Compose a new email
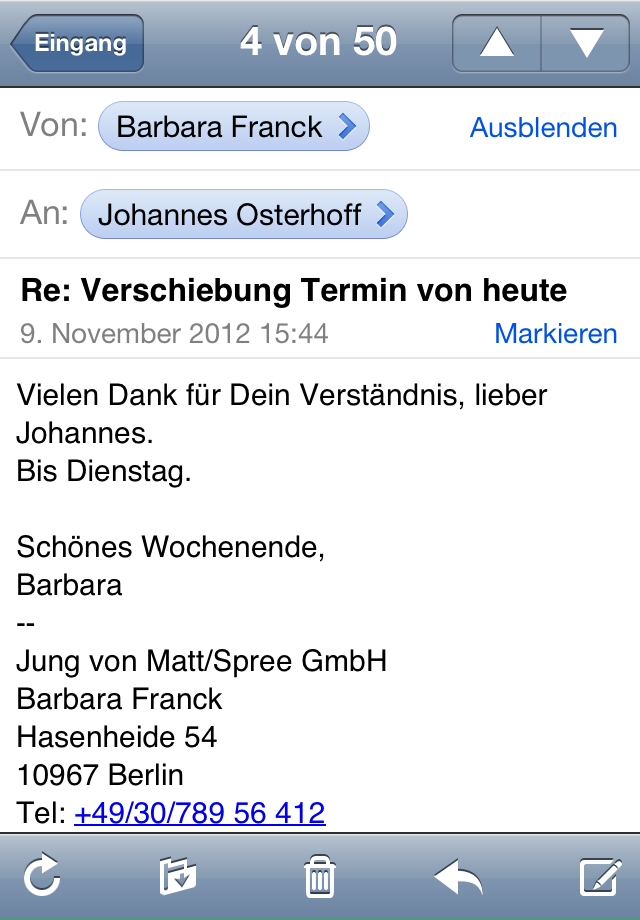Image resolution: width=640 pixels, height=920 pixels. pos(601,878)
